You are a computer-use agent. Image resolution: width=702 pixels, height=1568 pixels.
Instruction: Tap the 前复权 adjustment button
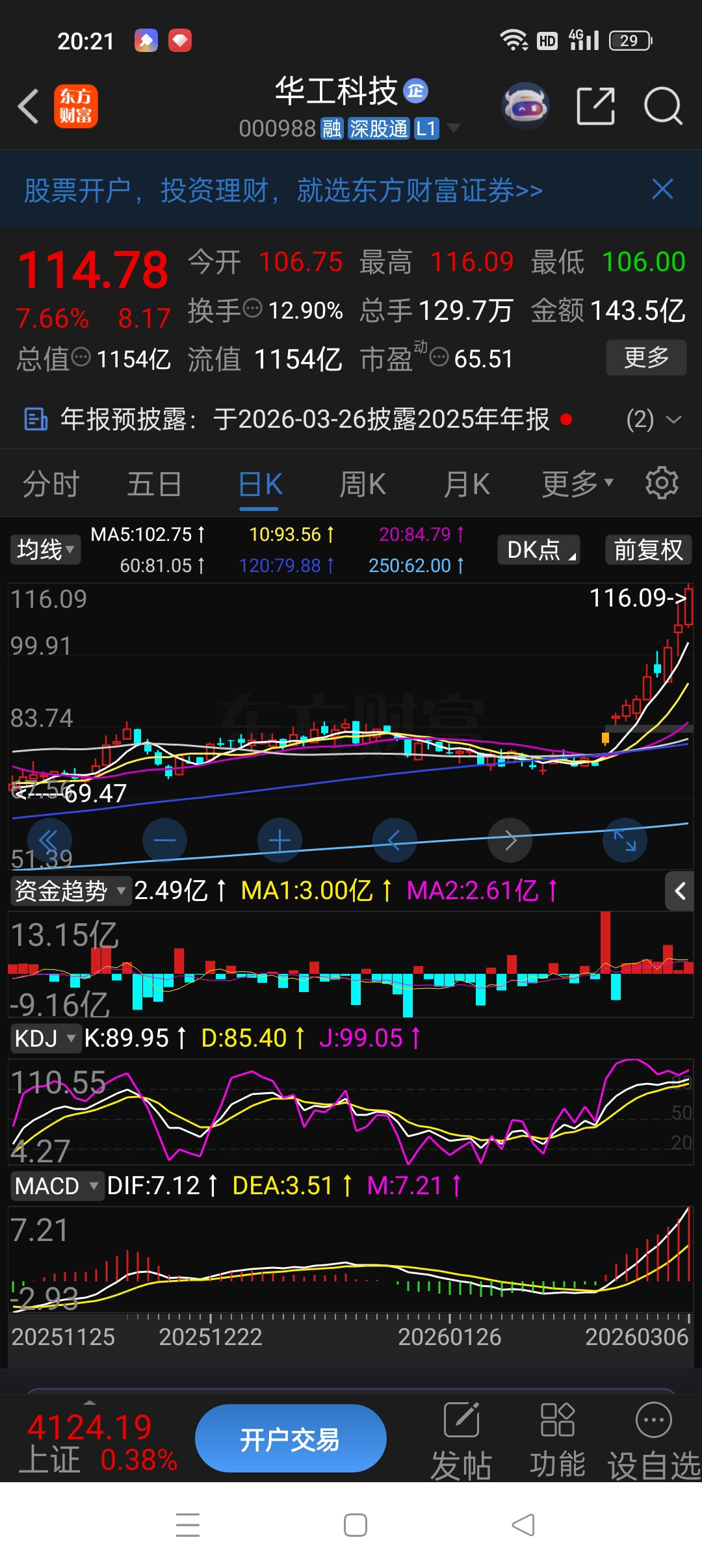pyautogui.click(x=648, y=549)
